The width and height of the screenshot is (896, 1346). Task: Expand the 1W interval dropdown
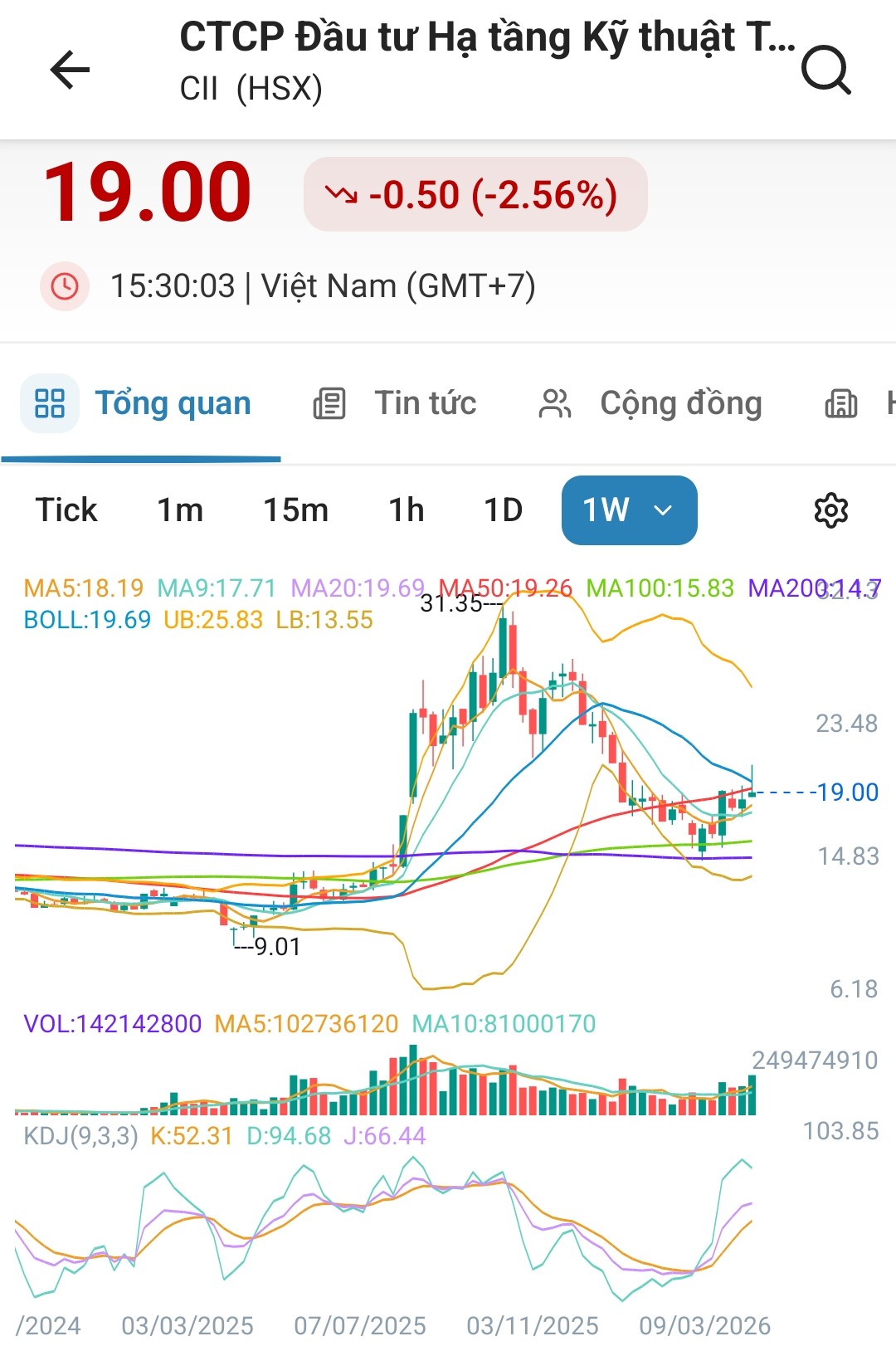click(629, 510)
